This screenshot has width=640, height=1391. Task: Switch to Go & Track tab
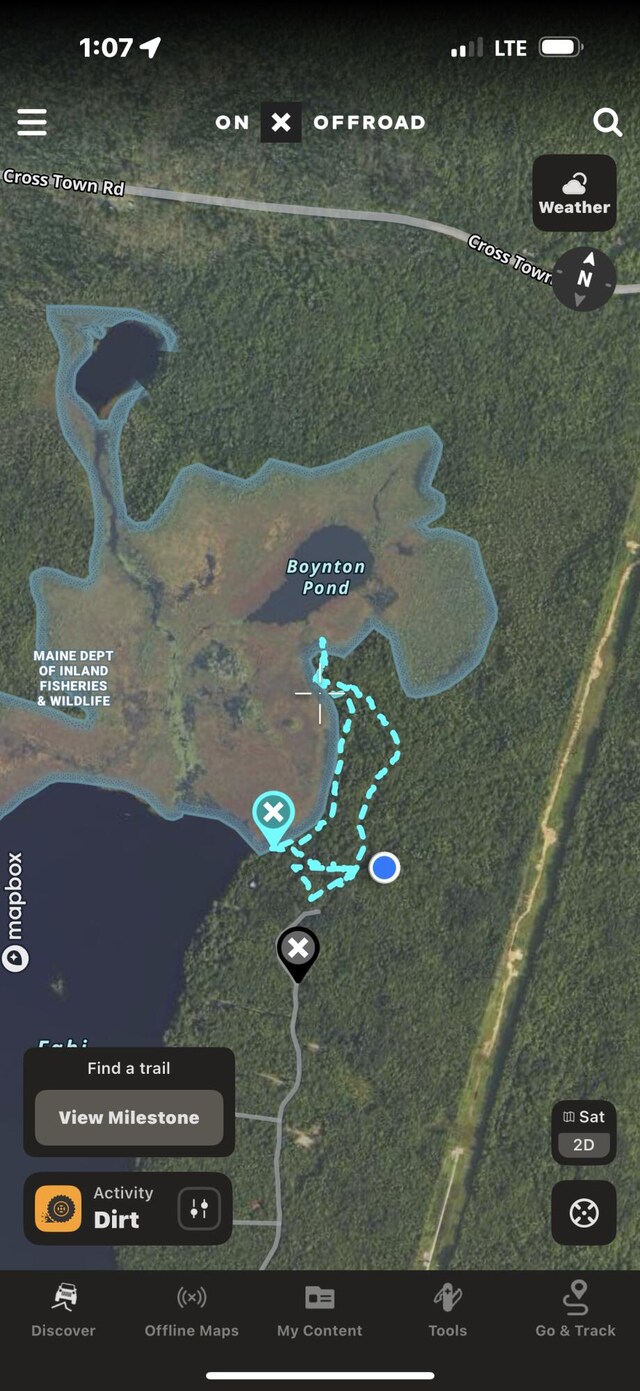575,1311
